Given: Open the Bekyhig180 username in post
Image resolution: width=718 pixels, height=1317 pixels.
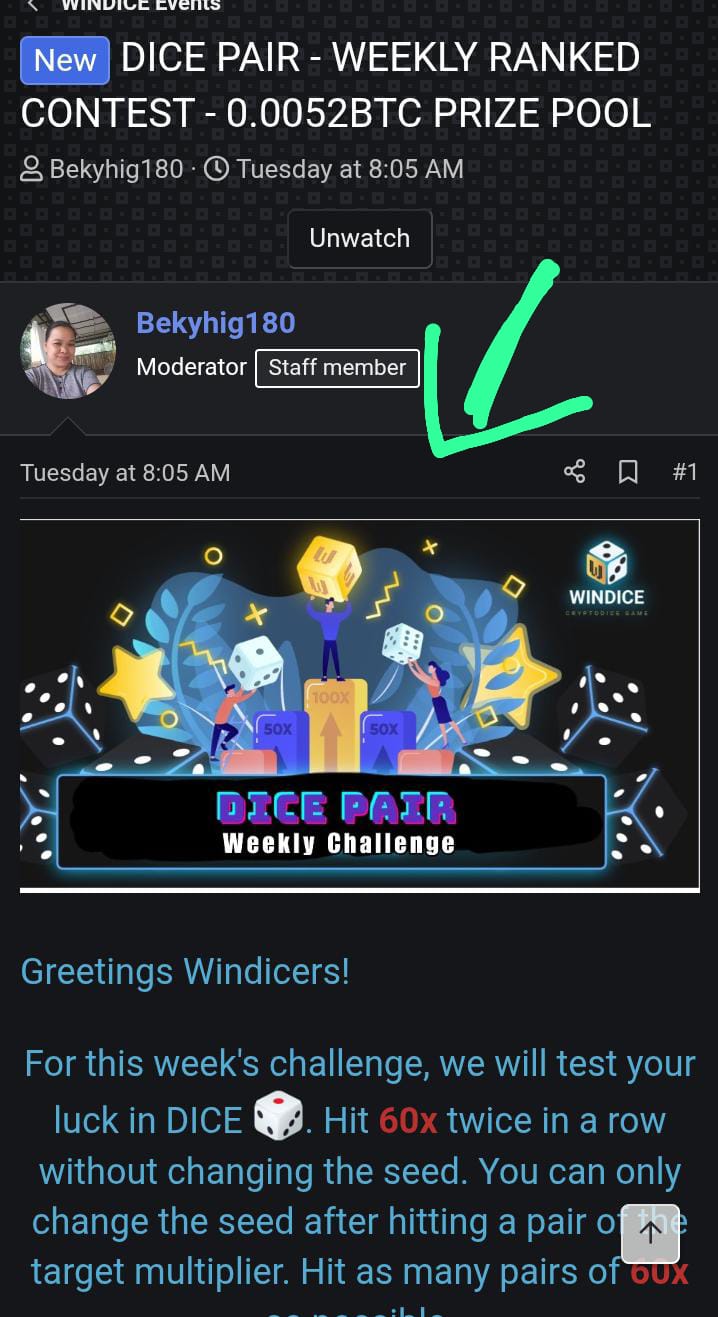Looking at the screenshot, I should point(215,323).
